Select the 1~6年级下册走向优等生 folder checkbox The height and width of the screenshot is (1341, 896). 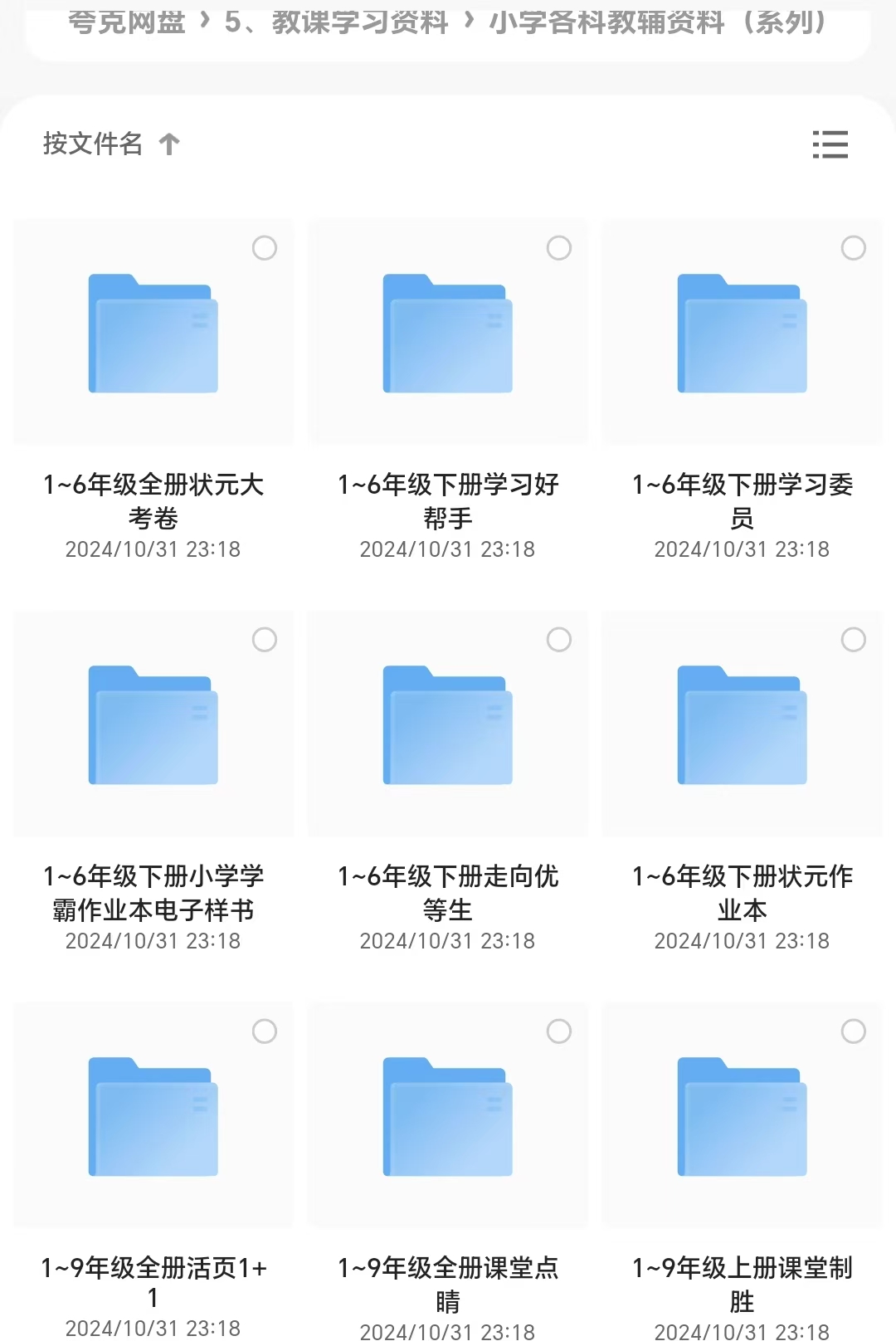point(559,640)
